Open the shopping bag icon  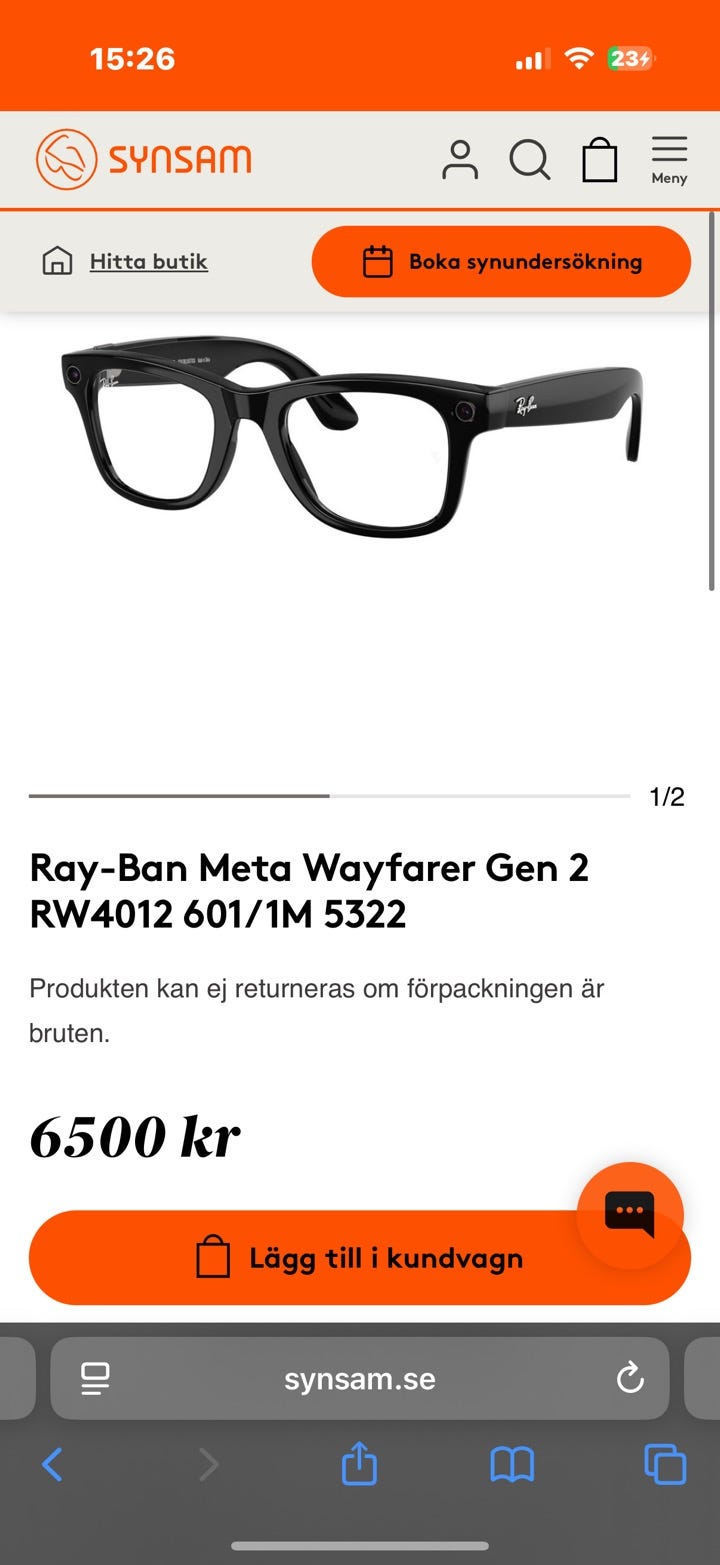(x=599, y=160)
